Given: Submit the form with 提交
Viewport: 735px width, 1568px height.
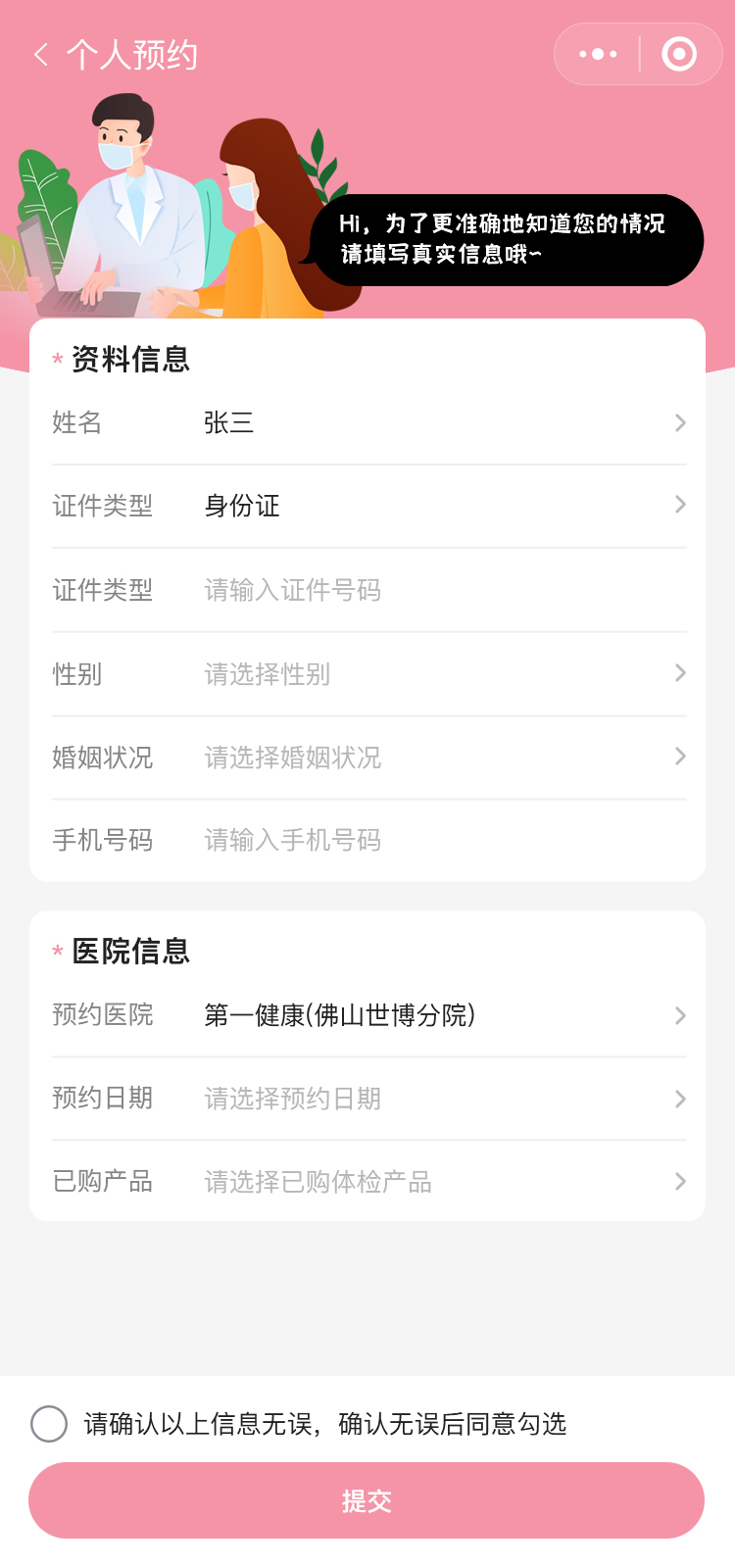Looking at the screenshot, I should tap(367, 1500).
